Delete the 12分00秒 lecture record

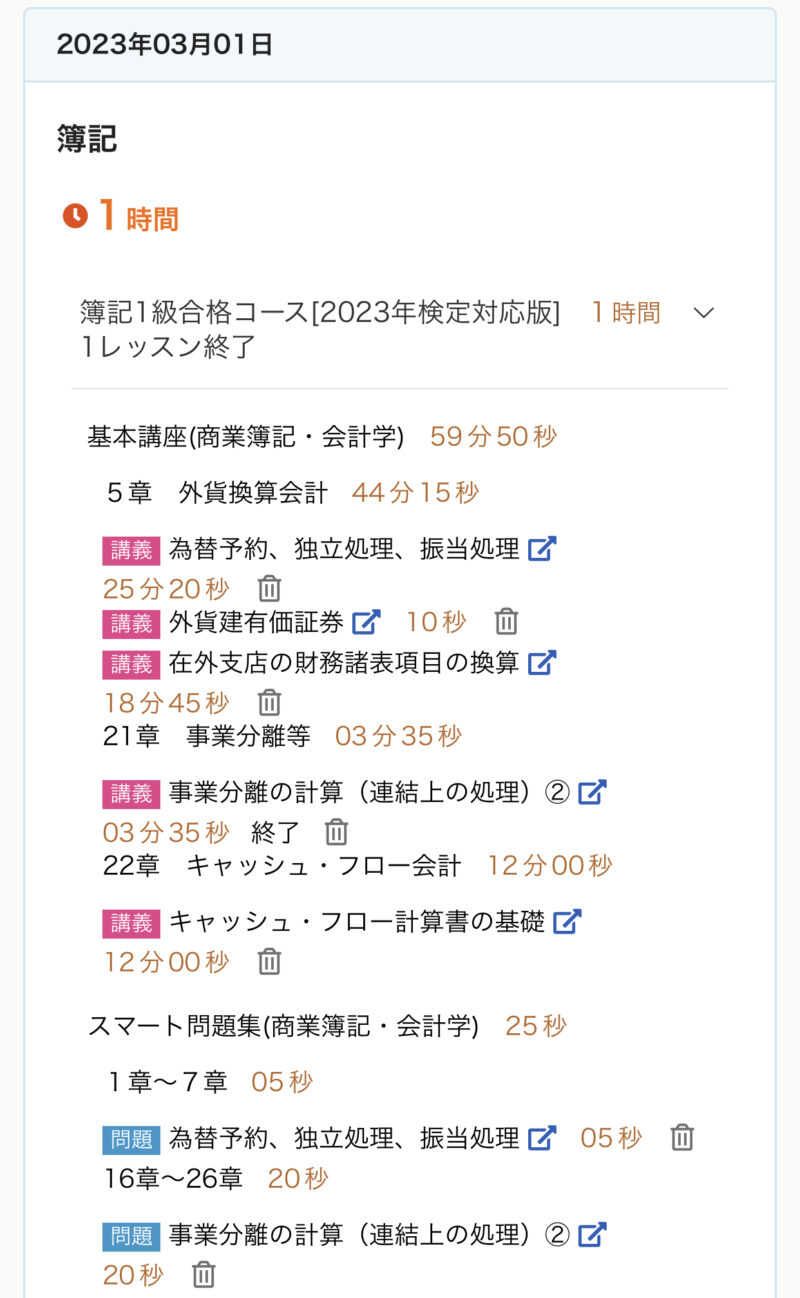coord(269,962)
